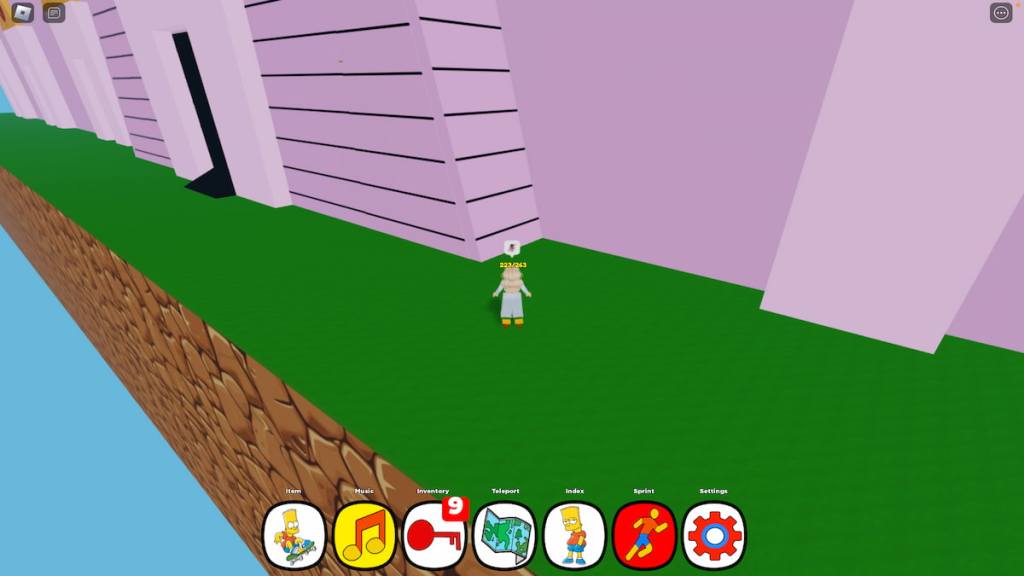Open the top-right overflow menu
The height and width of the screenshot is (576, 1024).
1000,13
